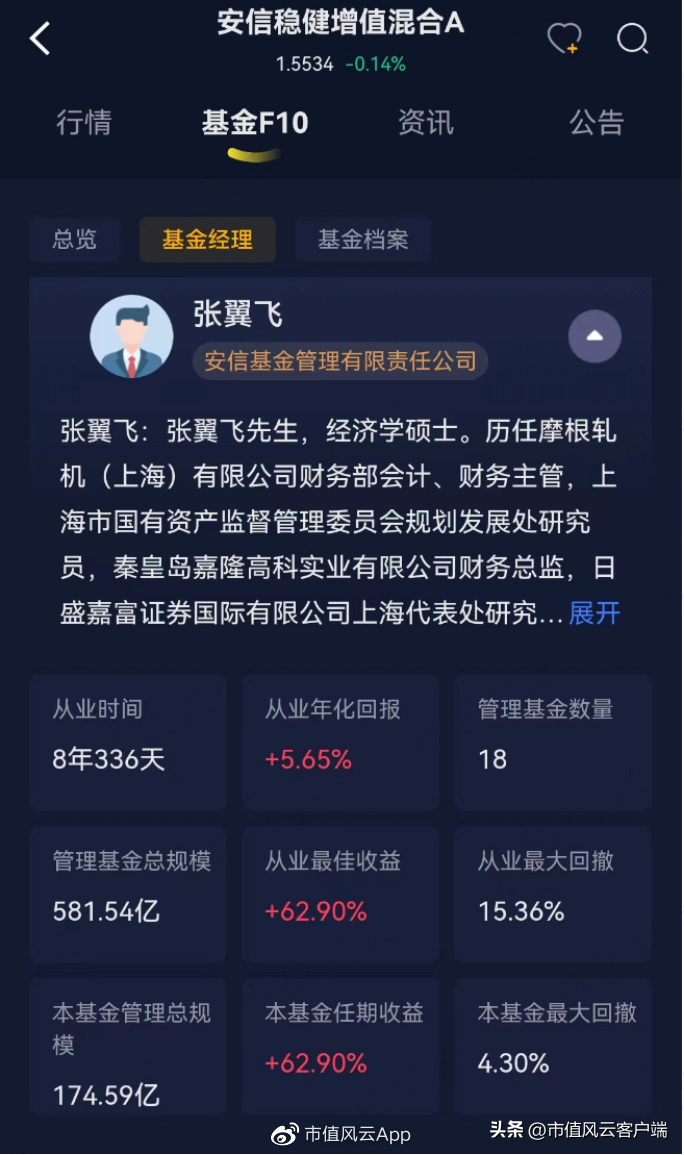Viewport: 684px width, 1155px height.
Task: Select the 总览 chip
Action: click(74, 239)
